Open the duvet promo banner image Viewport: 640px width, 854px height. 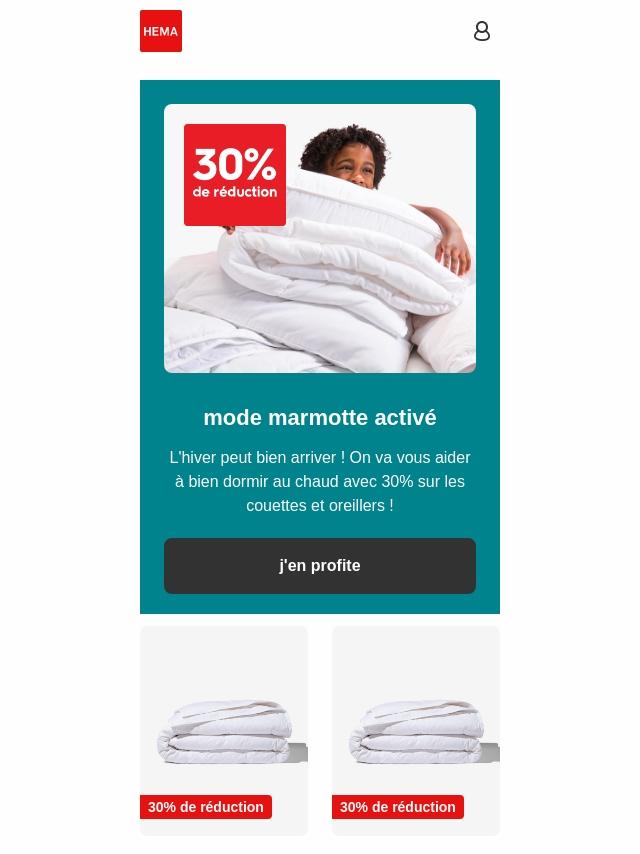click(x=320, y=238)
